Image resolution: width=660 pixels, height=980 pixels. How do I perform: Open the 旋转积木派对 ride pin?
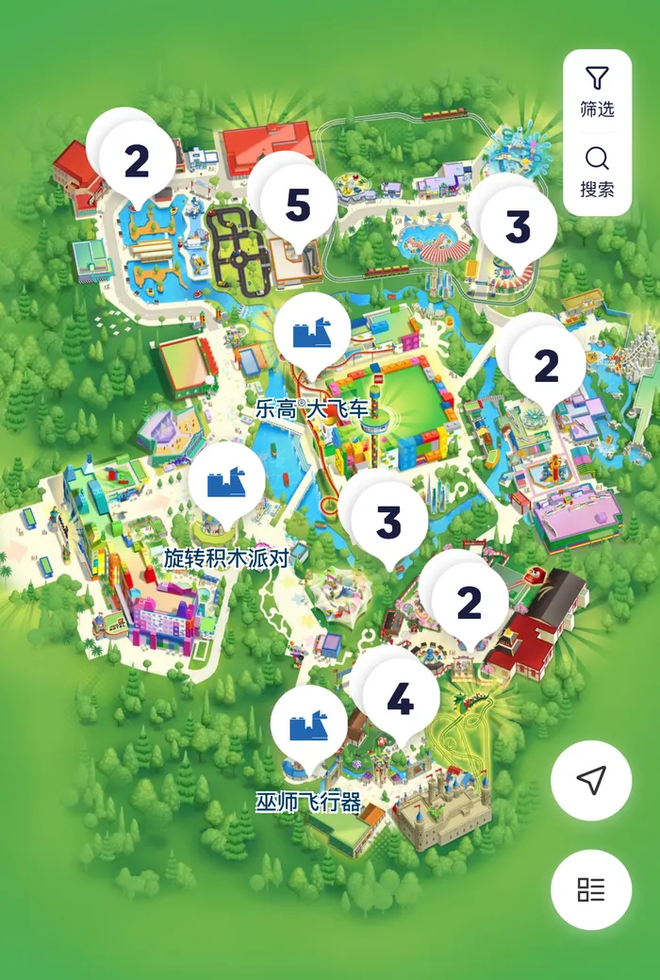pyautogui.click(x=227, y=485)
